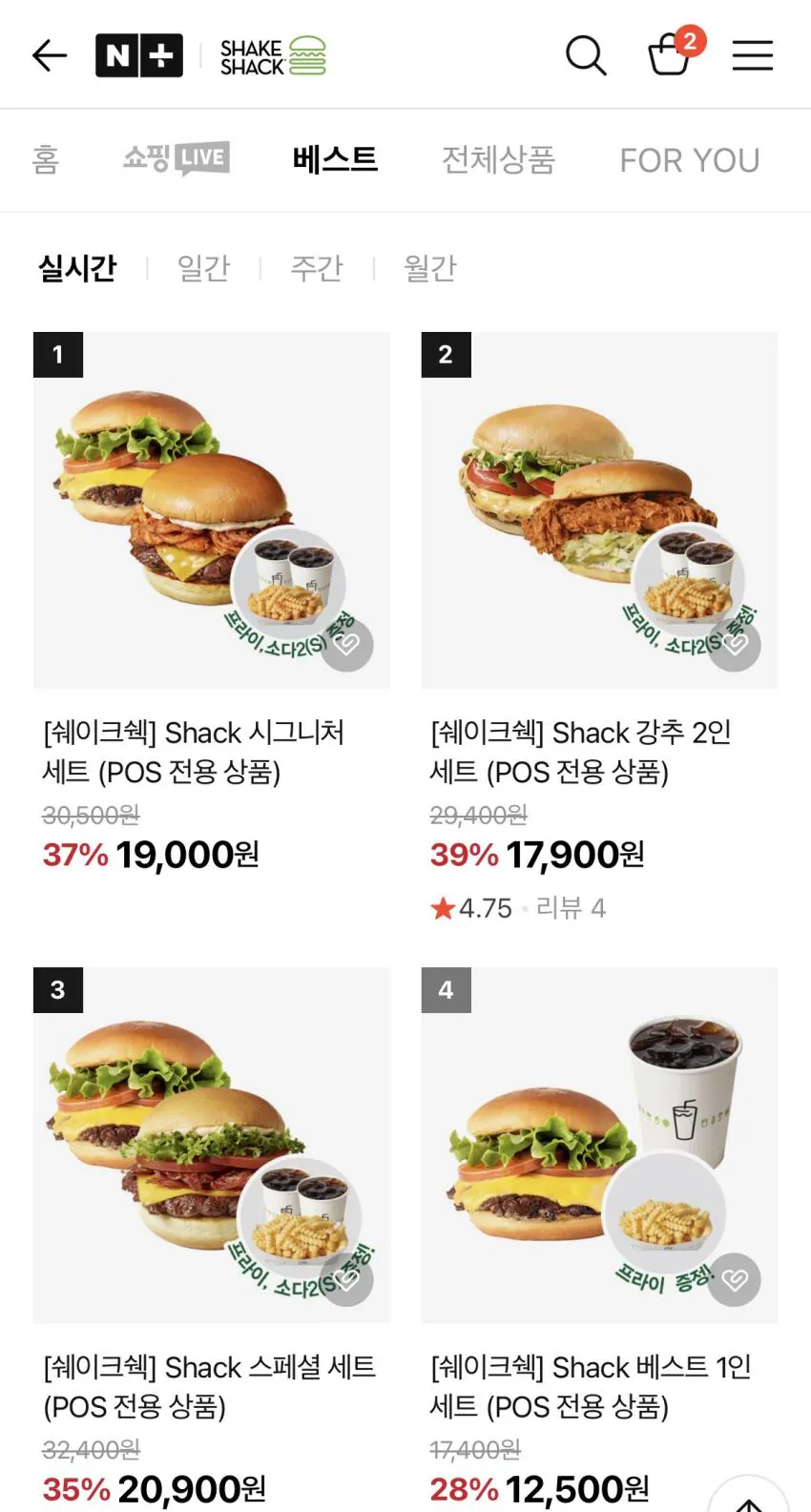This screenshot has width=811, height=1512.
Task: Select the 주간 ranking filter
Action: coord(317,268)
